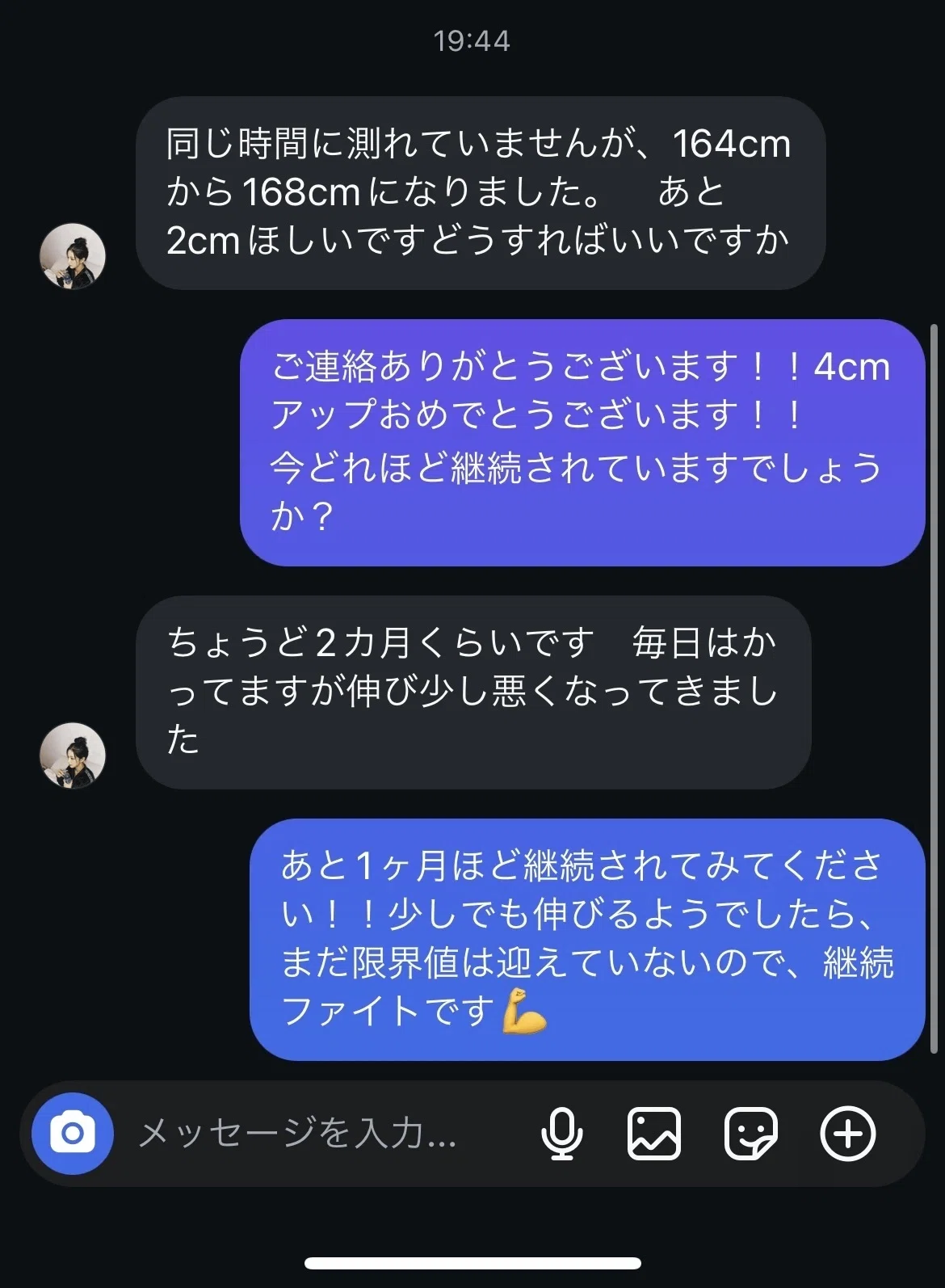
Task: Tap the lower avatar next to the latest message
Action: [x=73, y=754]
